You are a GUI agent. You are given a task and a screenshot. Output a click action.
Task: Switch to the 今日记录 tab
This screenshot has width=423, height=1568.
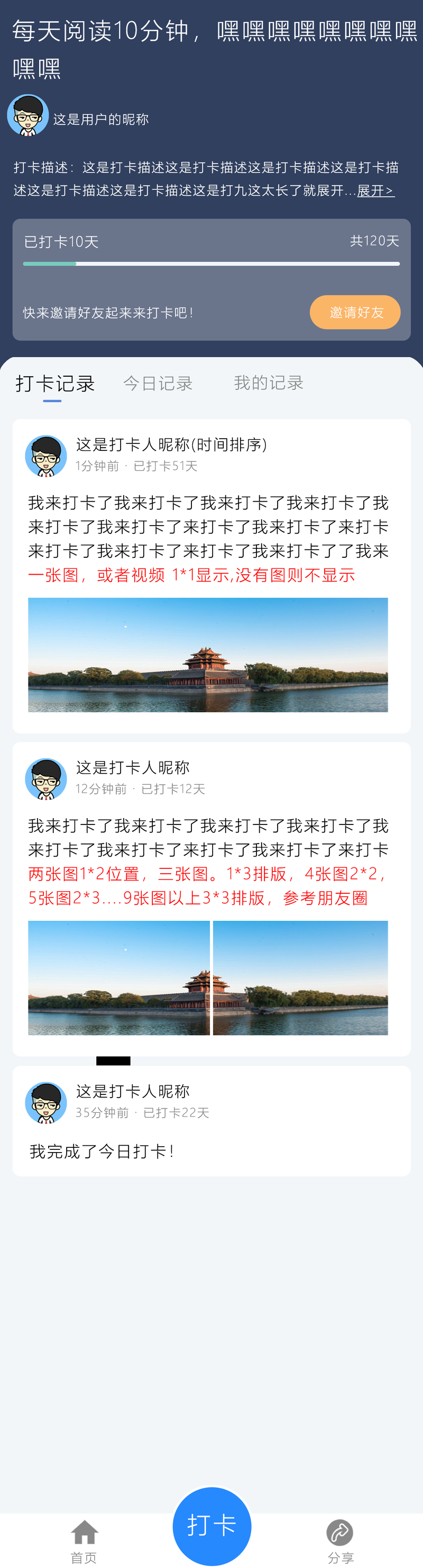[x=158, y=384]
